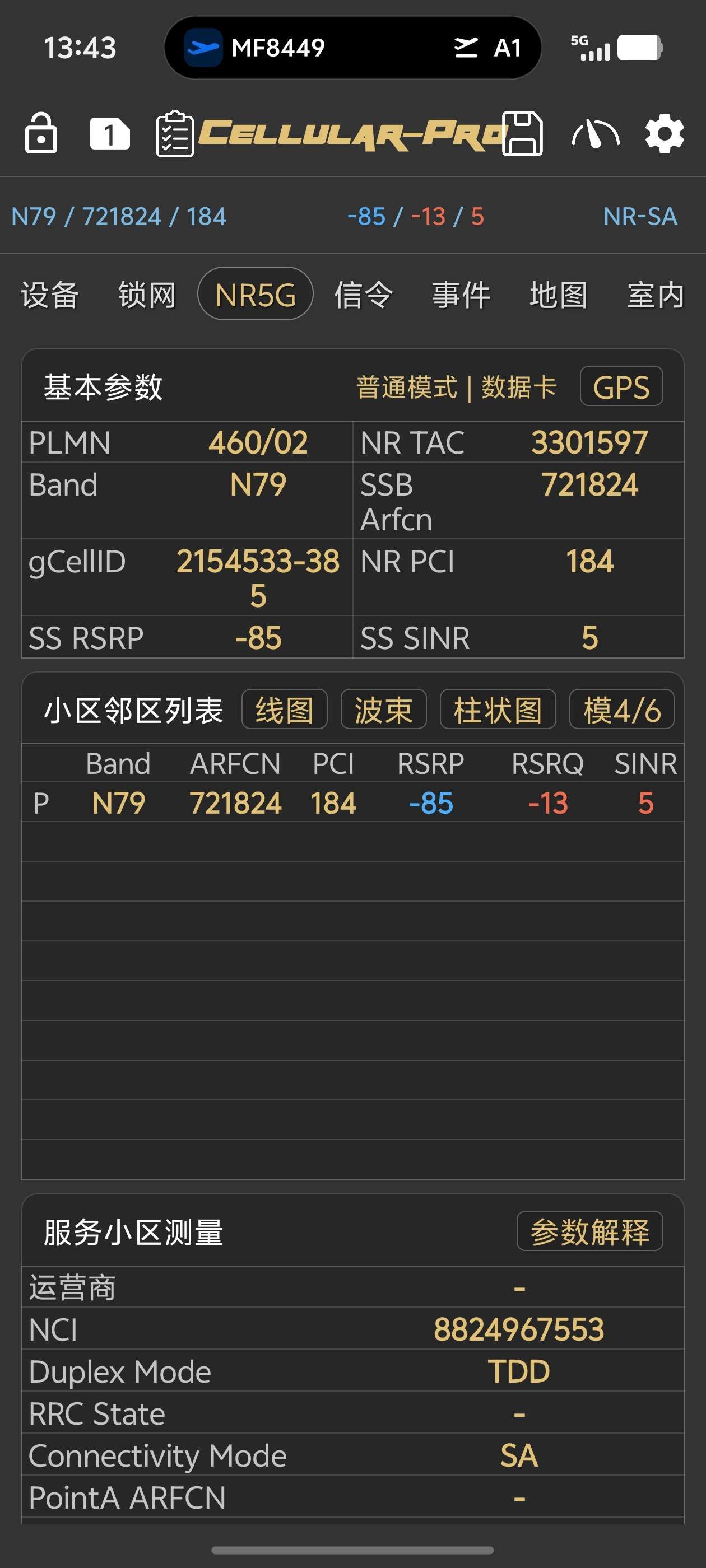Open the speed test gauge icon
The width and height of the screenshot is (706, 1568).
[x=595, y=134]
